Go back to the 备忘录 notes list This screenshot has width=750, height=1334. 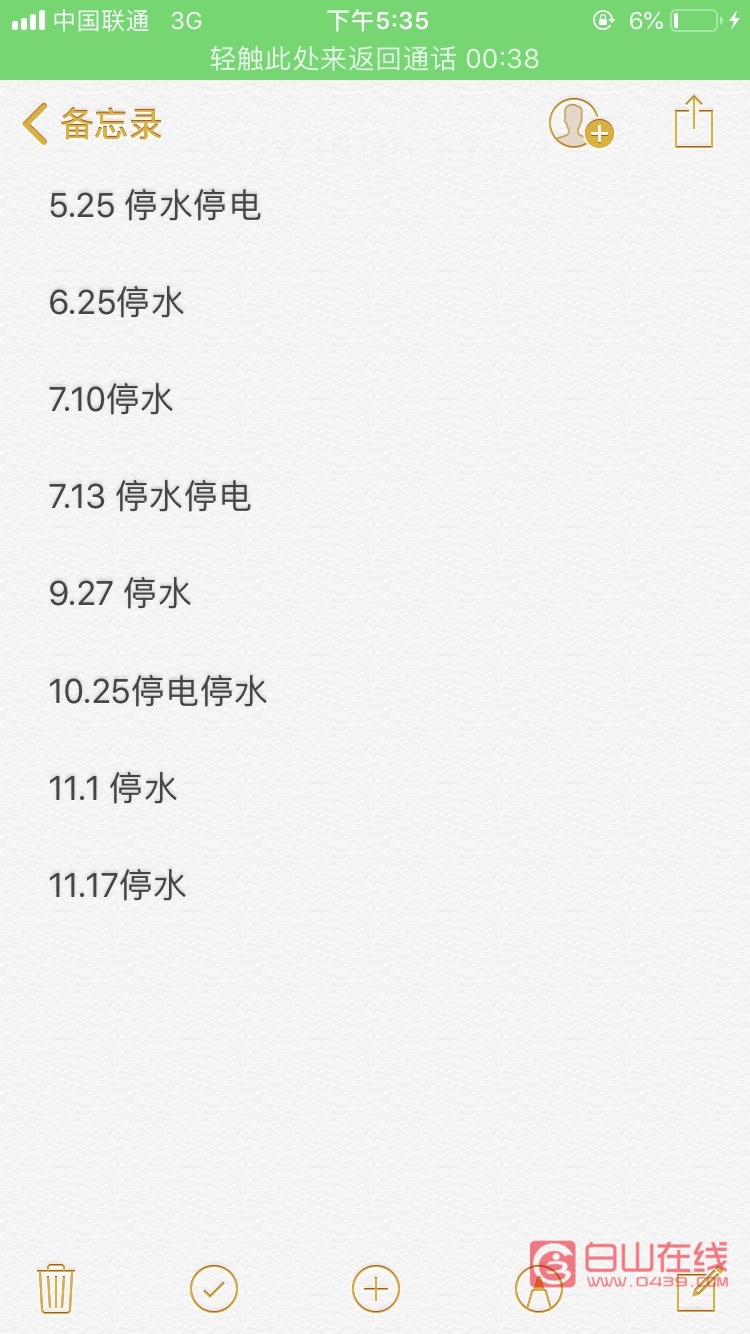pyautogui.click(x=92, y=125)
